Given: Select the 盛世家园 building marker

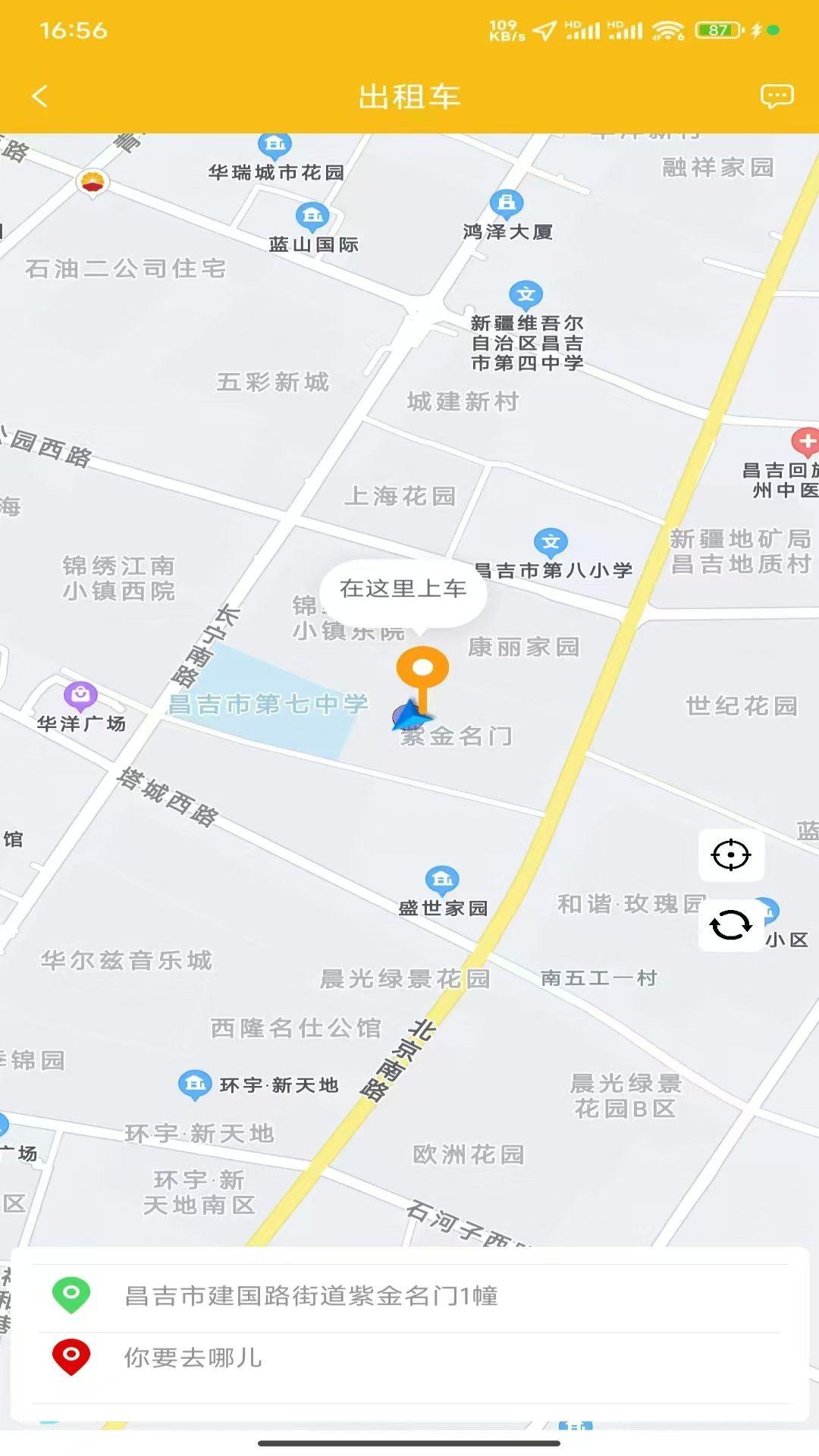Looking at the screenshot, I should pyautogui.click(x=442, y=877).
